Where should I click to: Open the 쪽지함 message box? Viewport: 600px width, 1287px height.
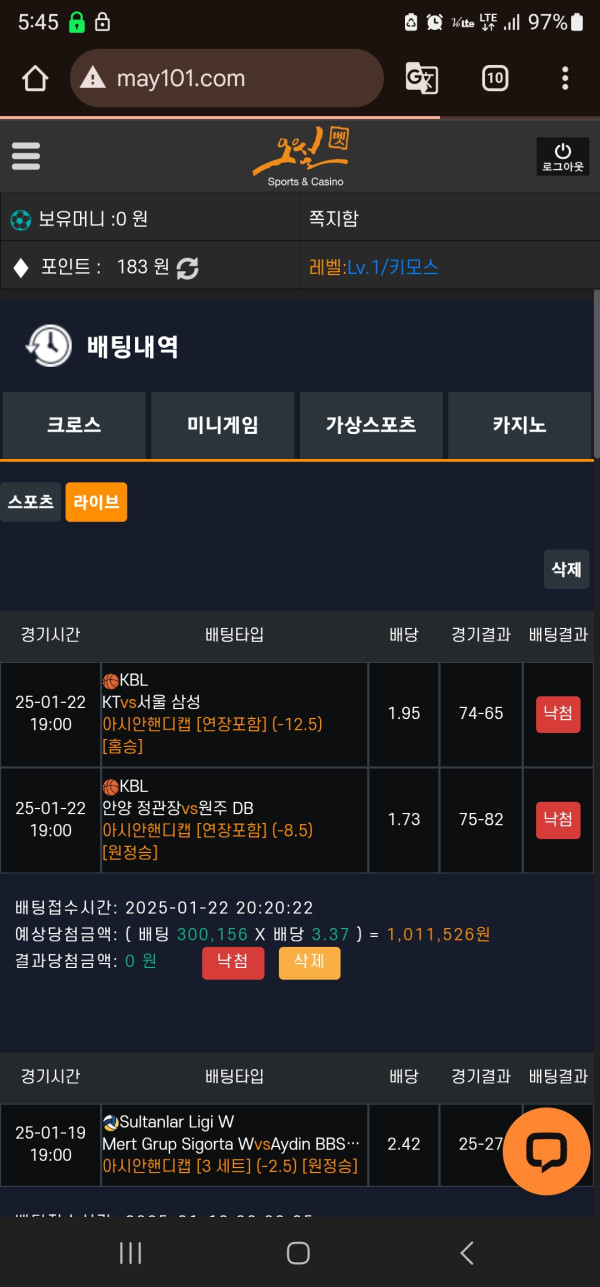click(334, 219)
